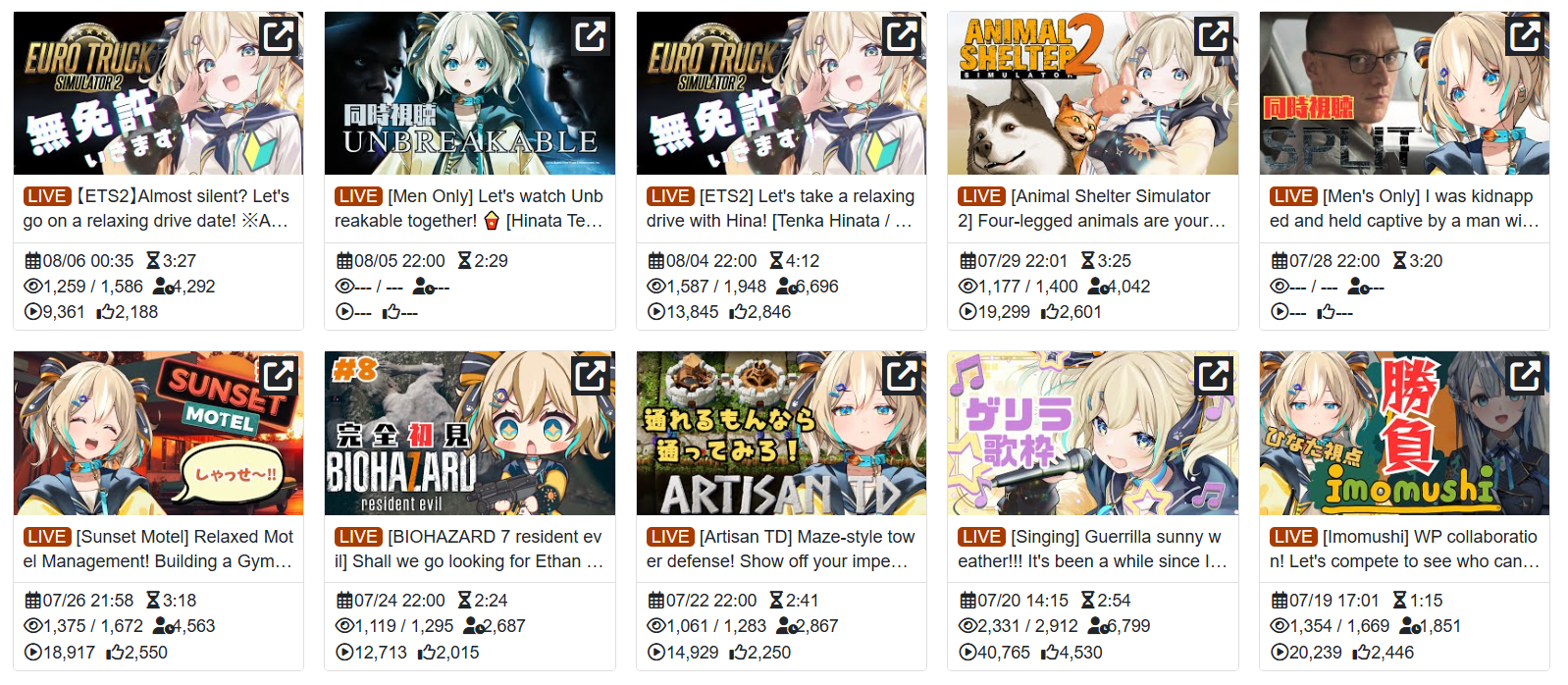Screen dimensions: 1568x685
Task: Open external link on Guerrilla singing stream
Action: (x=1214, y=376)
